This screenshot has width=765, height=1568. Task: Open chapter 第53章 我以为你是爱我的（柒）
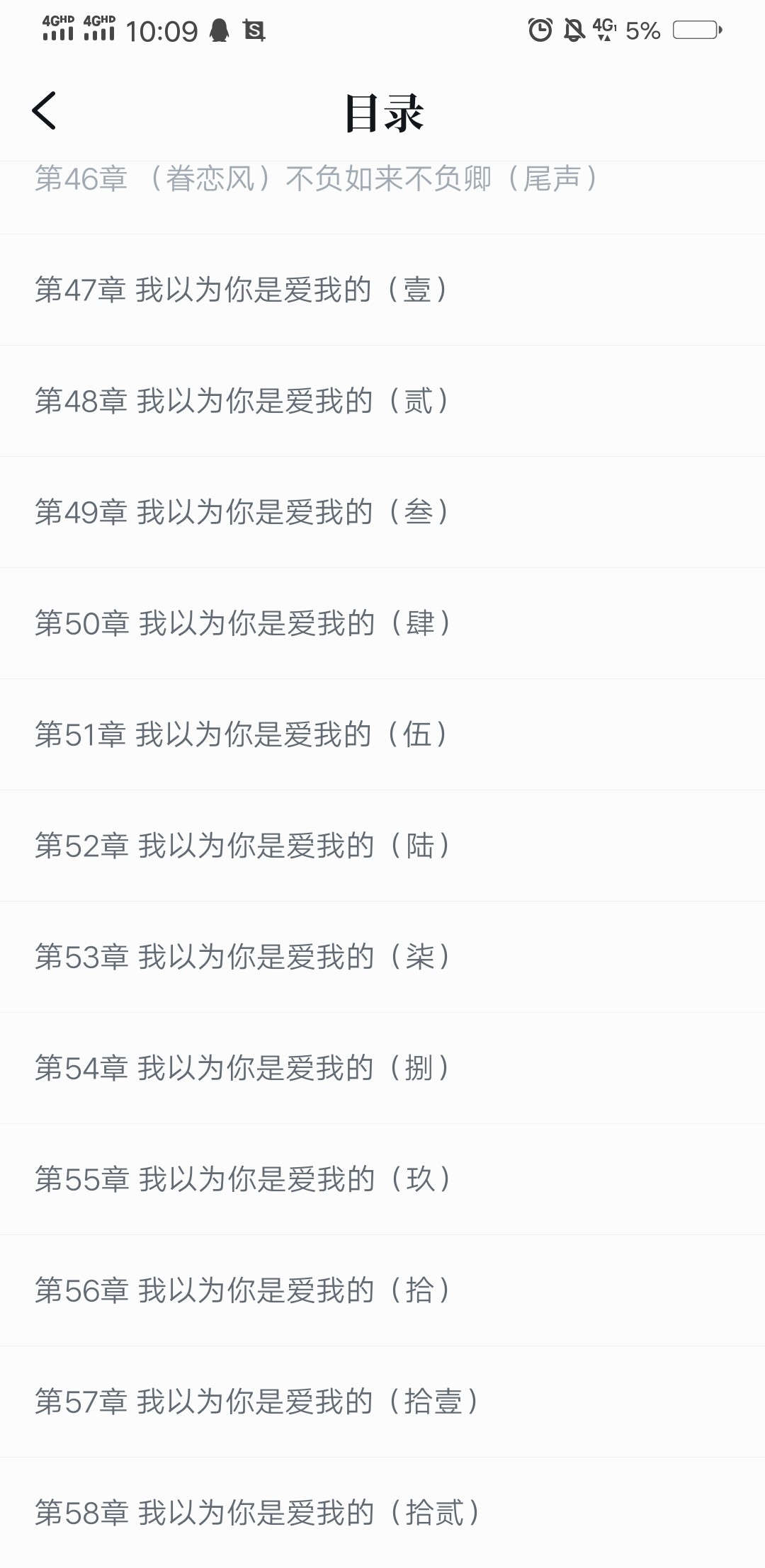point(382,957)
